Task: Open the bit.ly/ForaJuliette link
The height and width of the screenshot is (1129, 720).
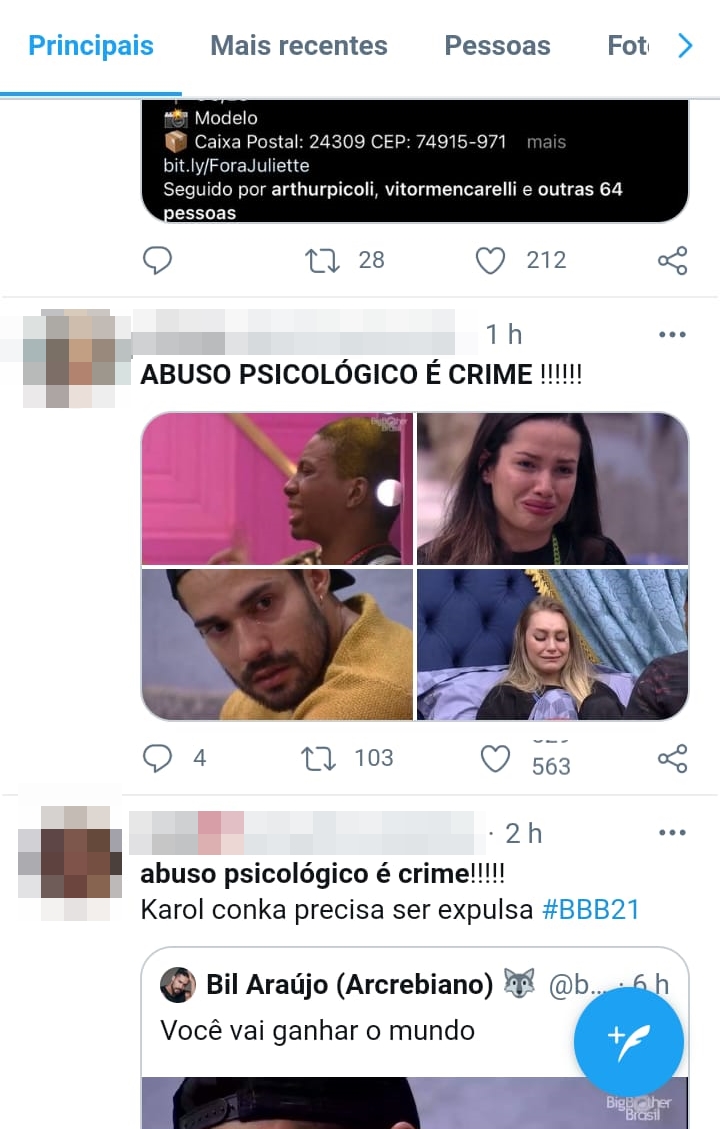Action: [x=236, y=165]
